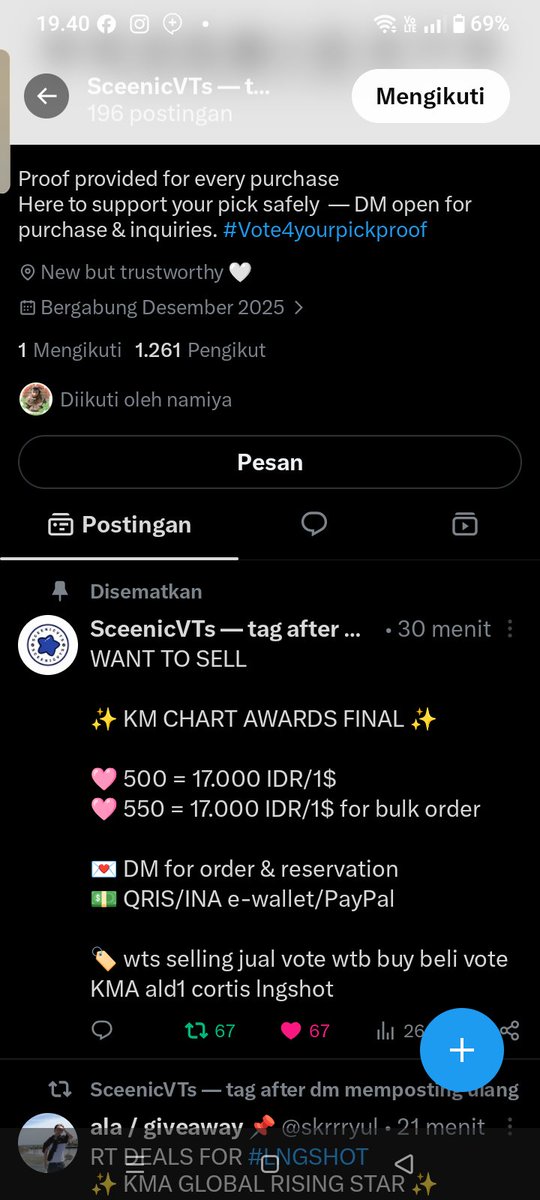The height and width of the screenshot is (1200, 540).
Task: Switch to the media tab
Action: (464, 524)
